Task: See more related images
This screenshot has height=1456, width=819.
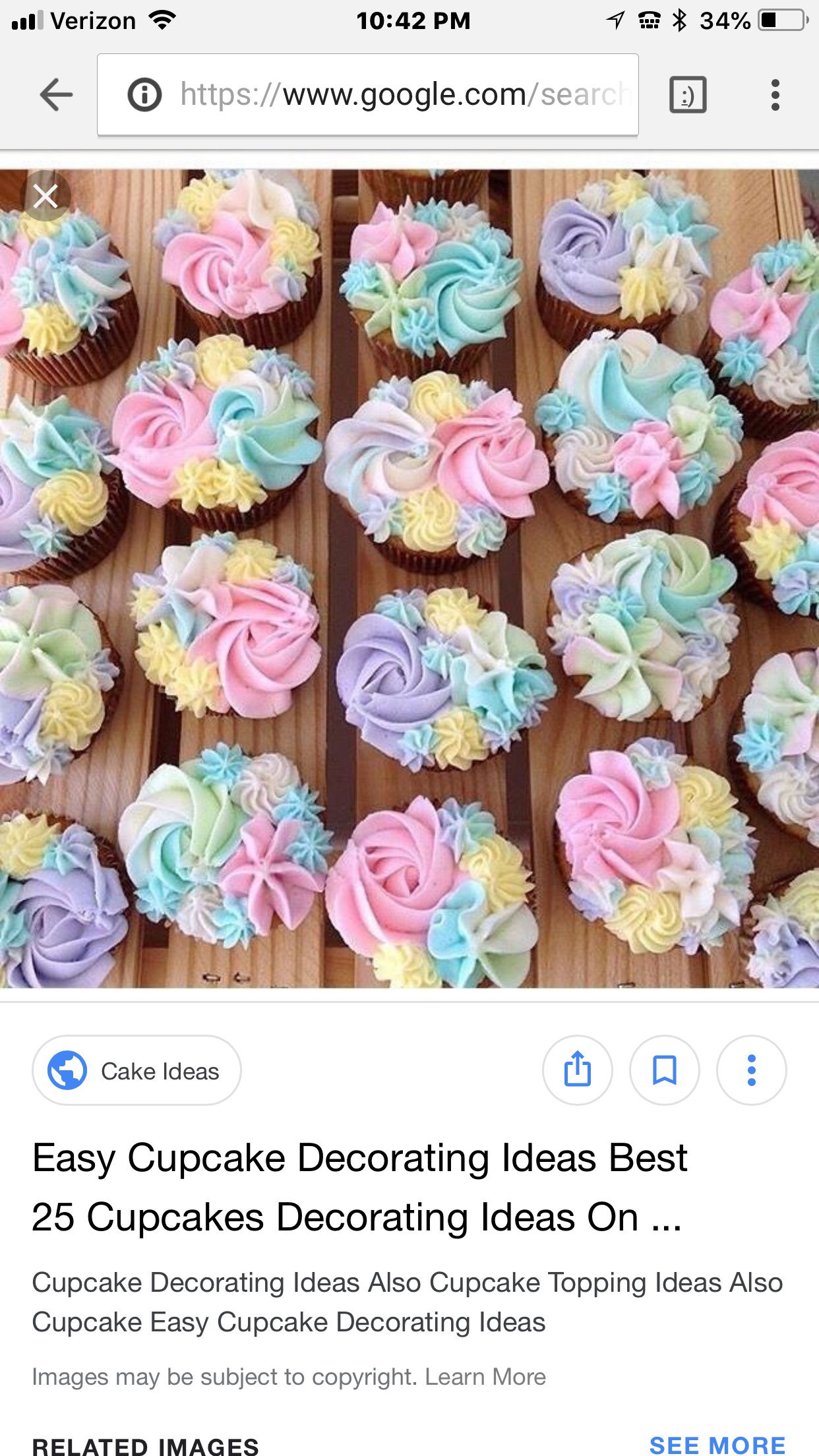Action: (x=717, y=1445)
